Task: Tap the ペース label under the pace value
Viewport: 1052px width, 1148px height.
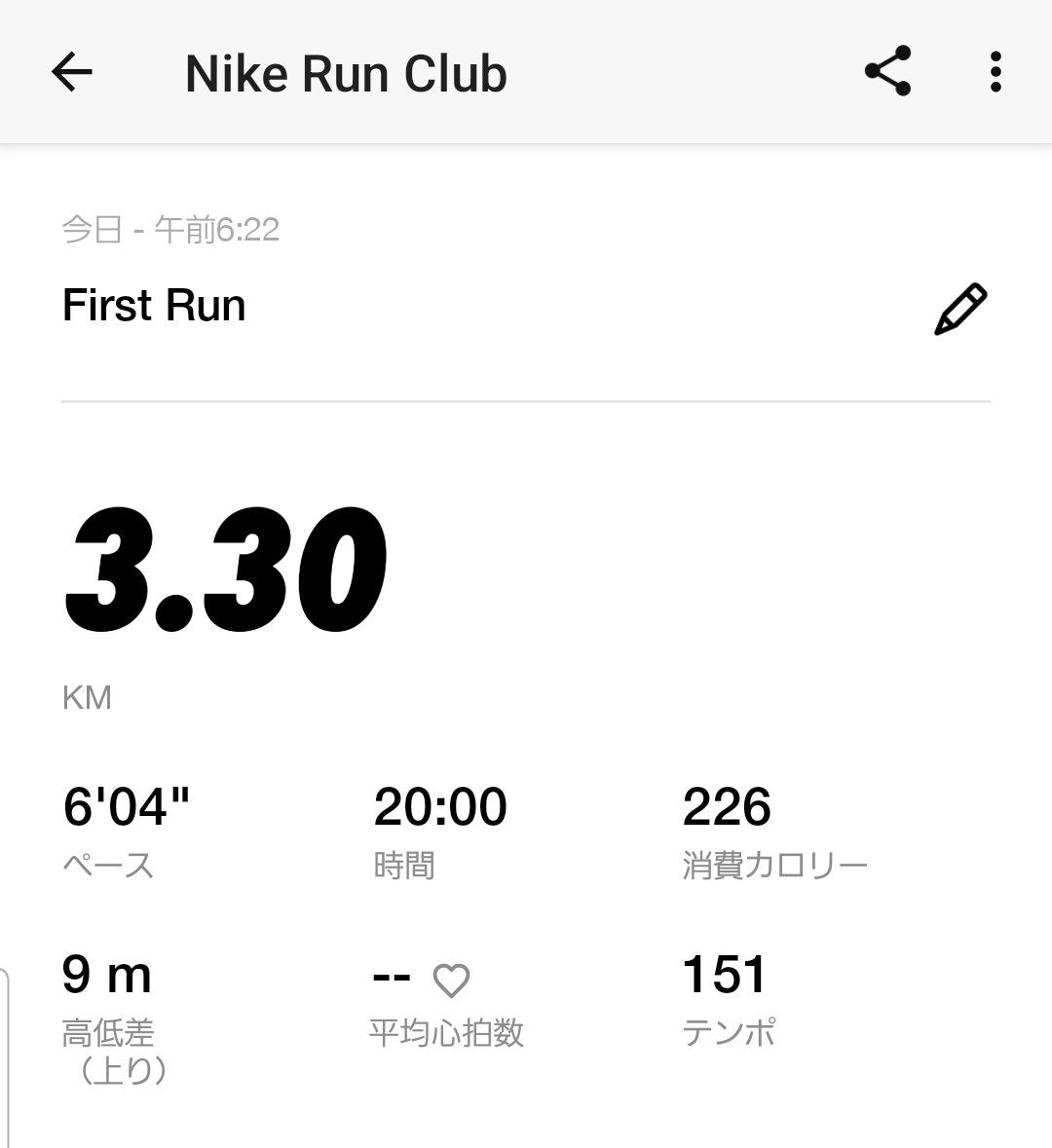Action: point(107,861)
